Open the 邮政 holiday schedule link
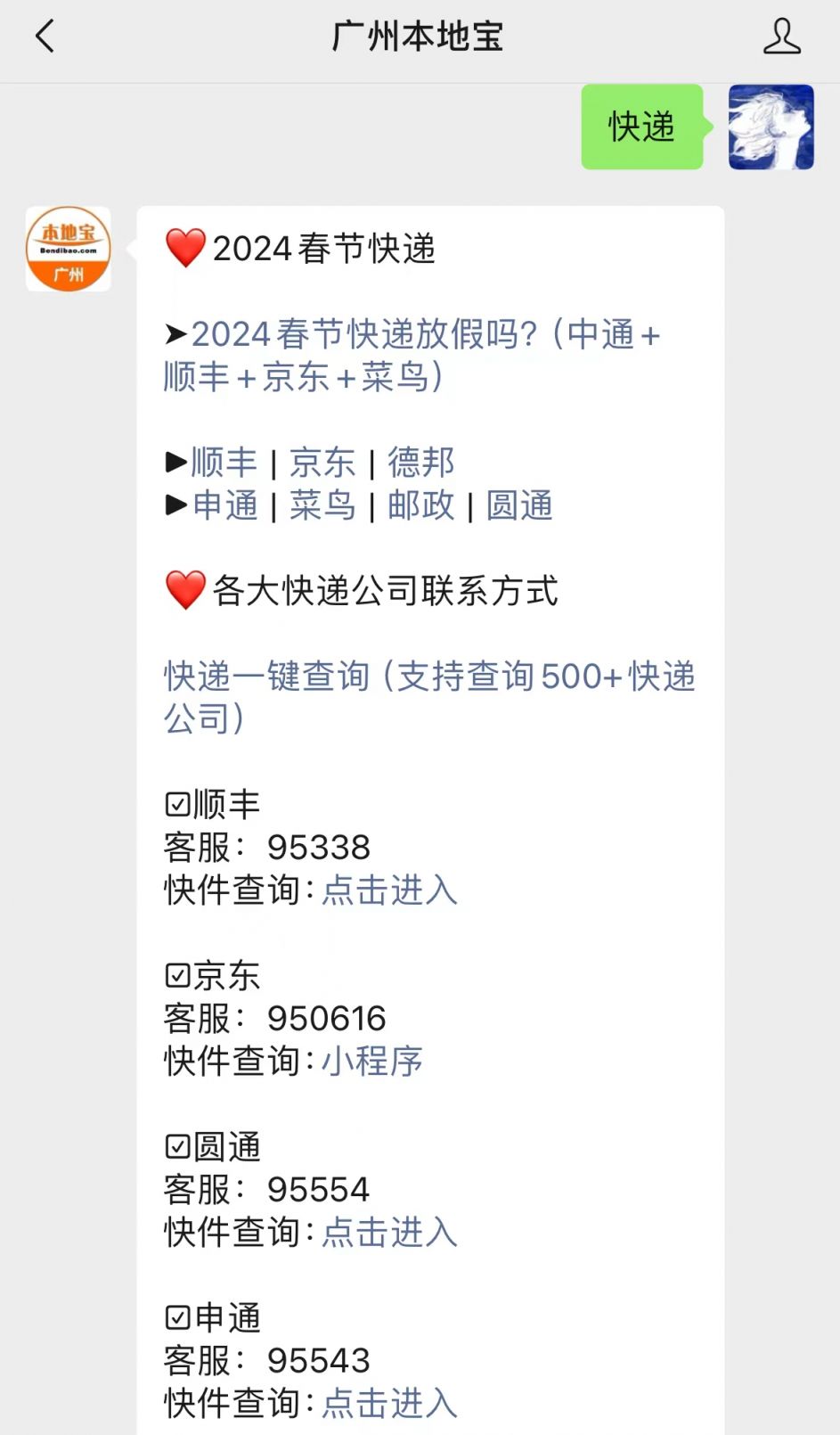Image resolution: width=840 pixels, height=1435 pixels. pos(421,505)
